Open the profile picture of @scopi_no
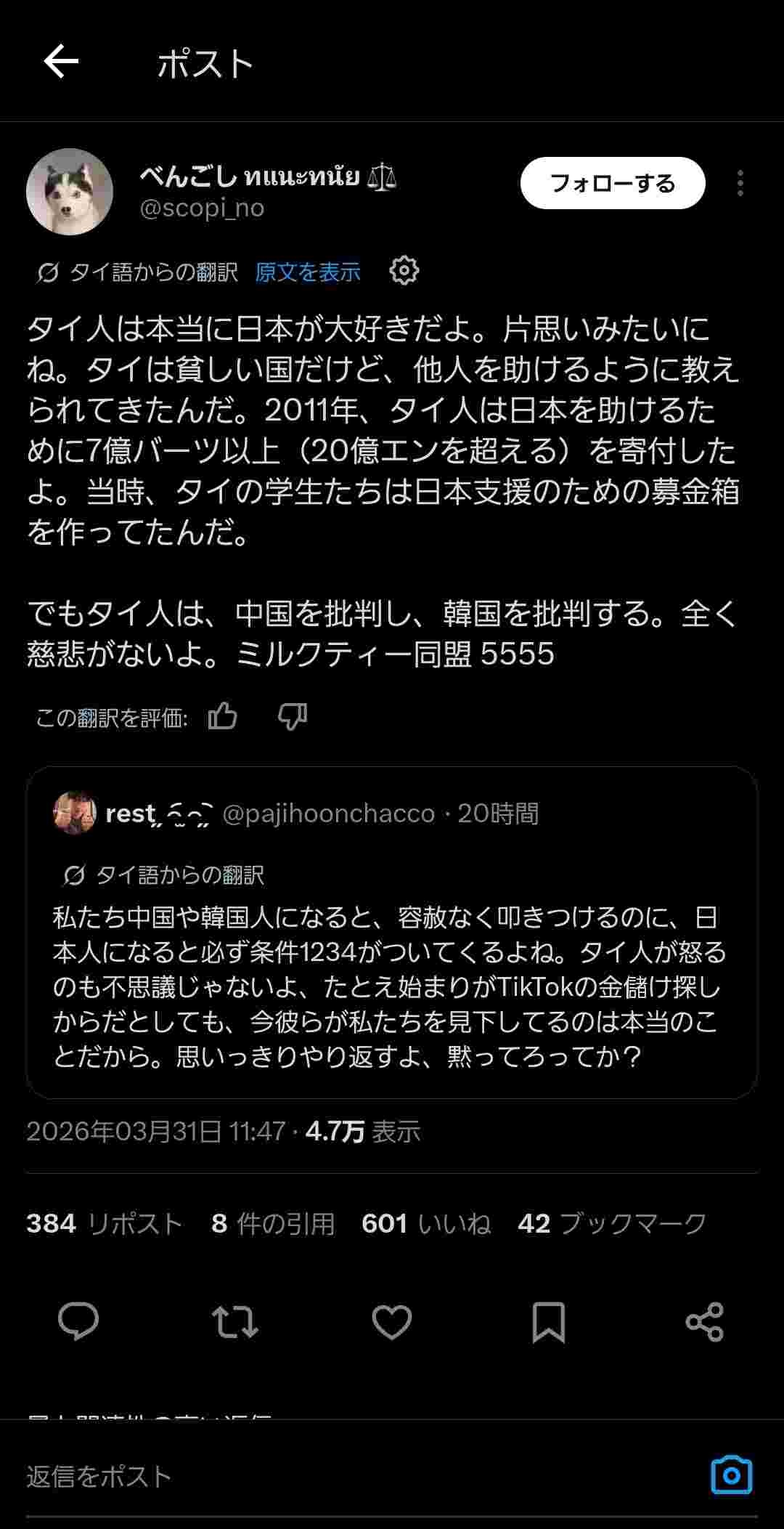This screenshot has width=784, height=1529. (70, 192)
